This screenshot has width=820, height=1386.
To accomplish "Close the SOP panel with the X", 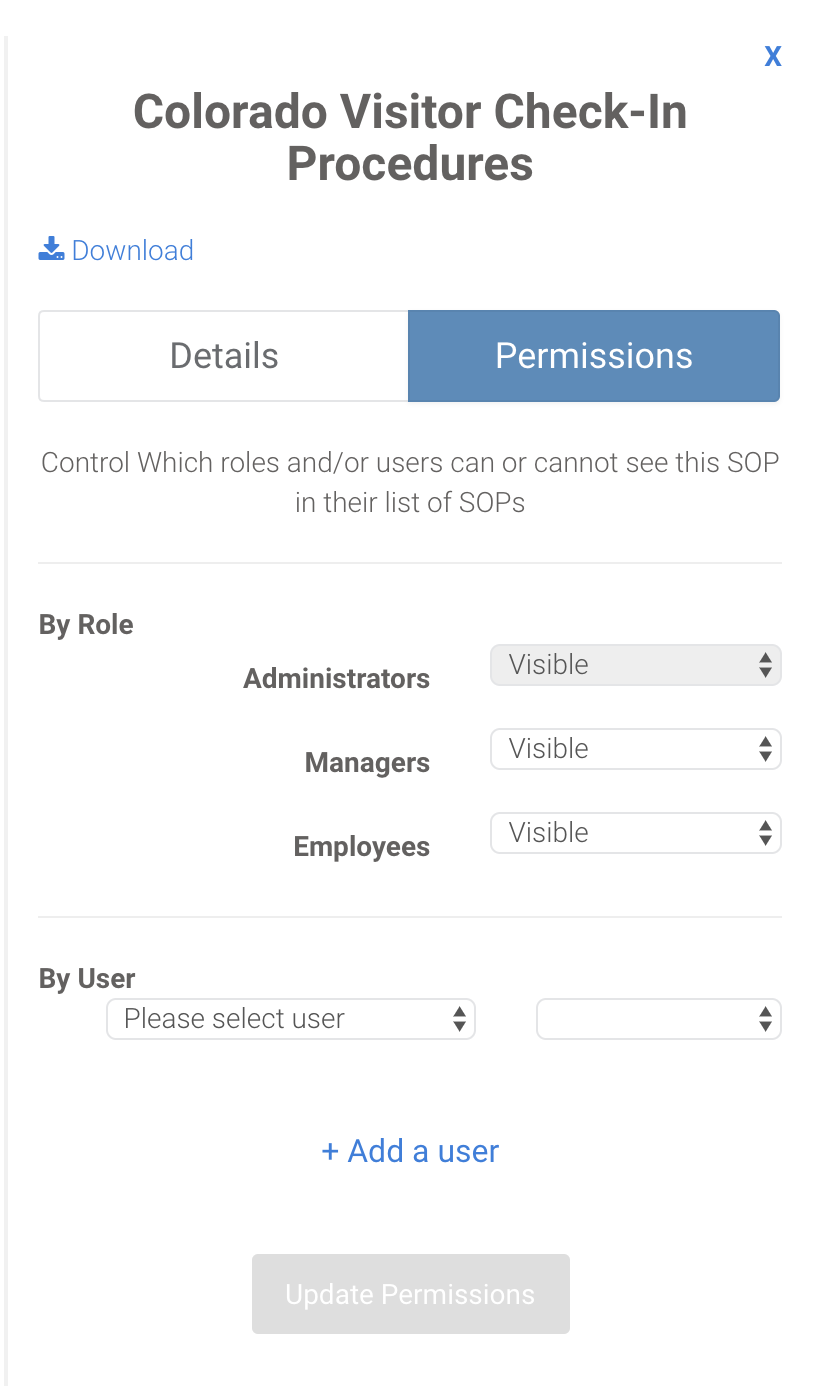I will tap(772, 56).
